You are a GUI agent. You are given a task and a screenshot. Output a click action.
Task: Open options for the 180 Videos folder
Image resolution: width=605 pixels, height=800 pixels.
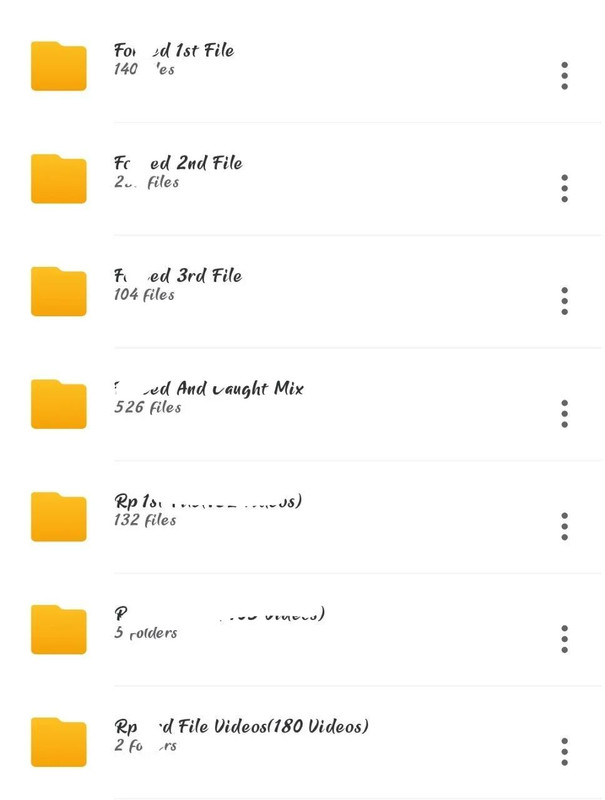(x=564, y=751)
